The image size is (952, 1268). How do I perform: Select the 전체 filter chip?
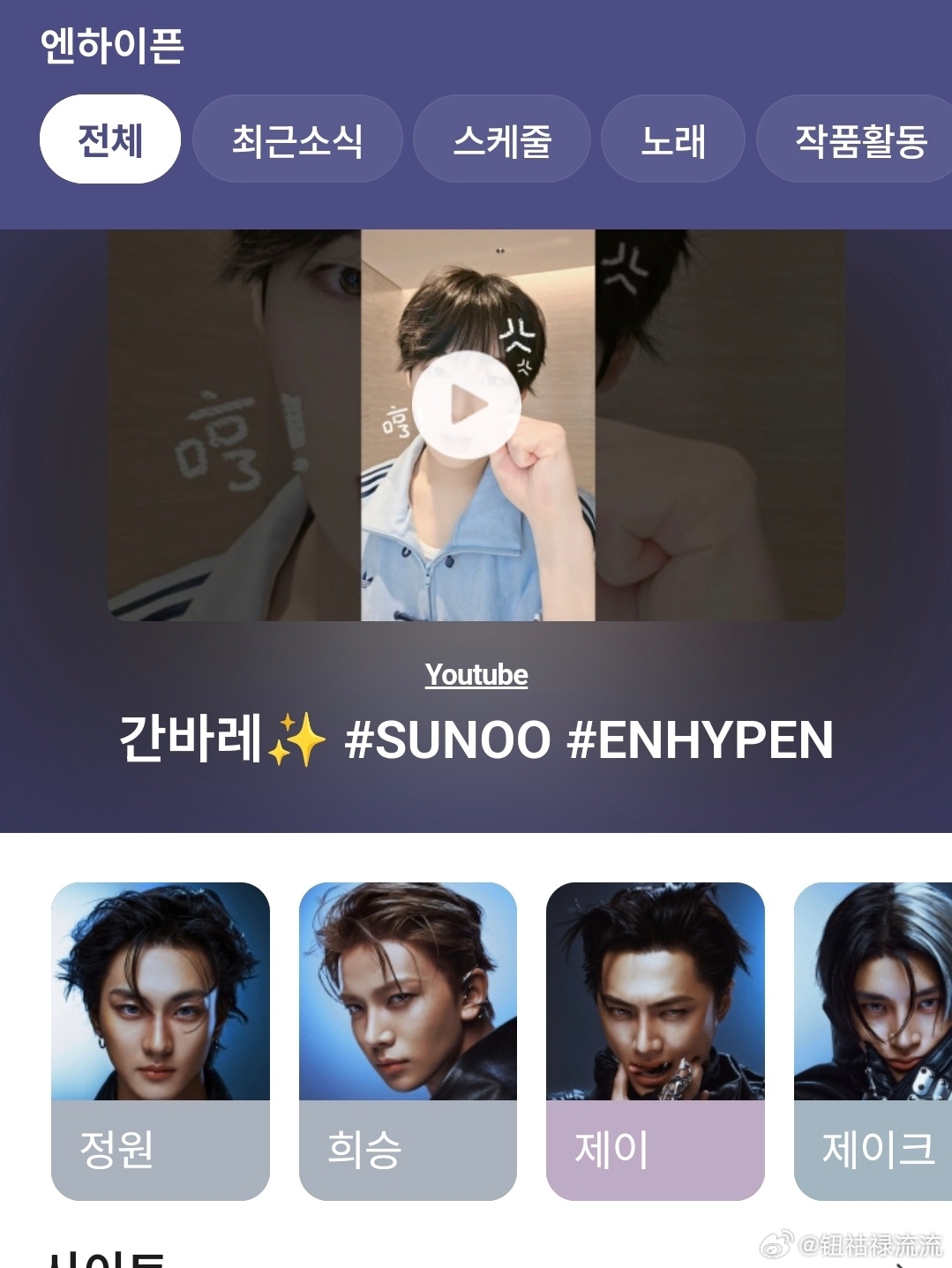[109, 139]
